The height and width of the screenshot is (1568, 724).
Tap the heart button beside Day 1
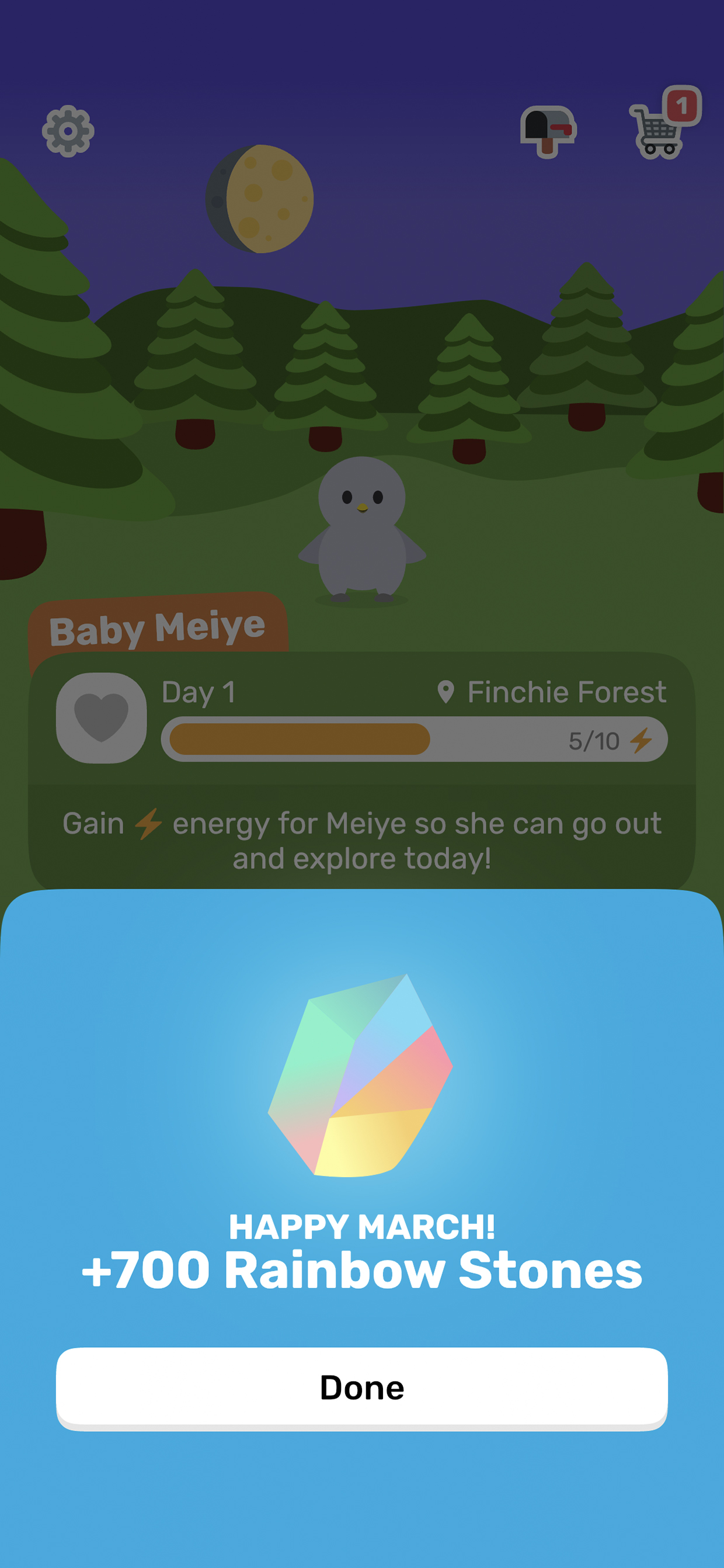click(101, 717)
